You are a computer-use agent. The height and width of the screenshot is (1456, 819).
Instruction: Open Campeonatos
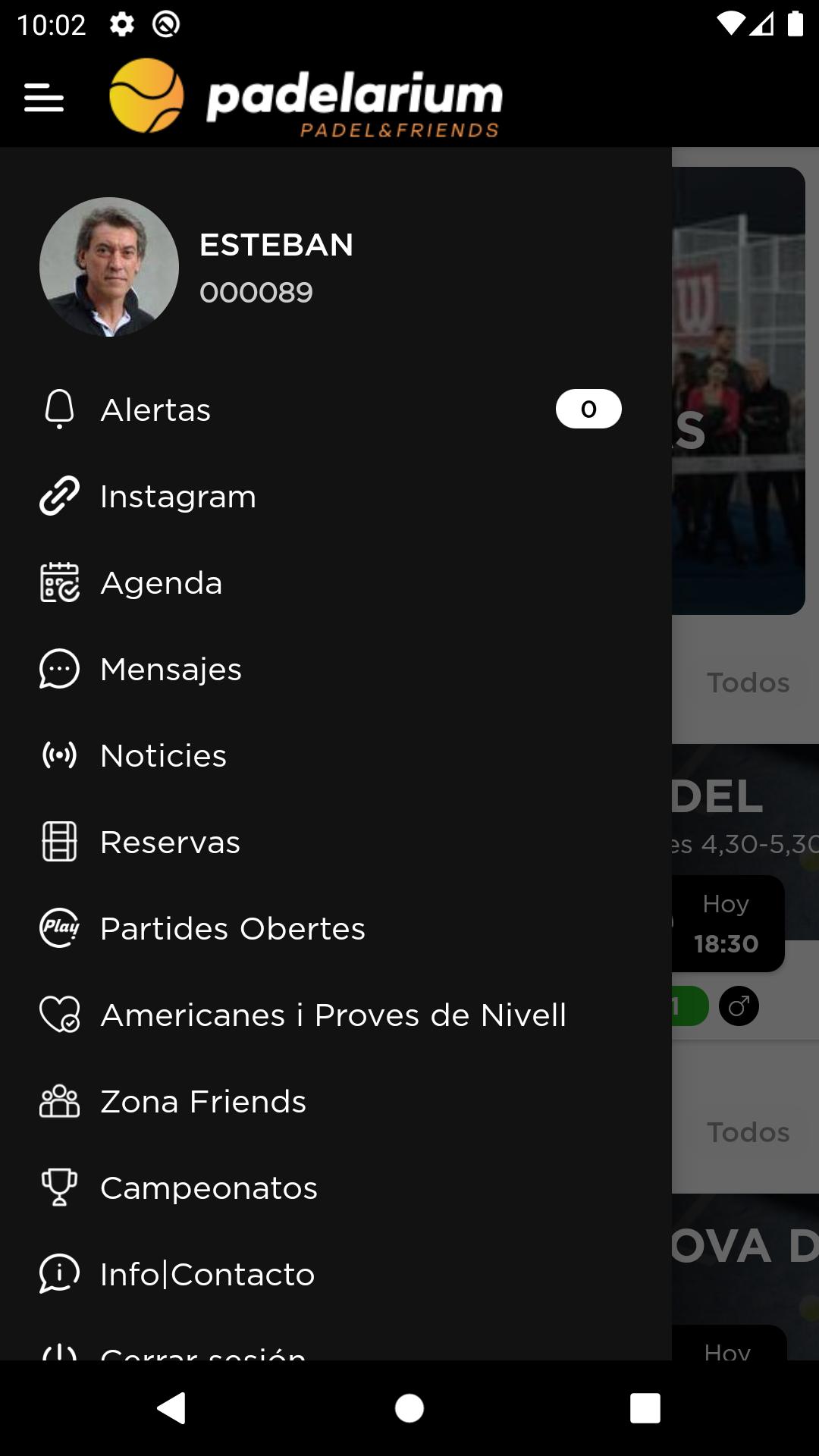pyautogui.click(x=209, y=1188)
